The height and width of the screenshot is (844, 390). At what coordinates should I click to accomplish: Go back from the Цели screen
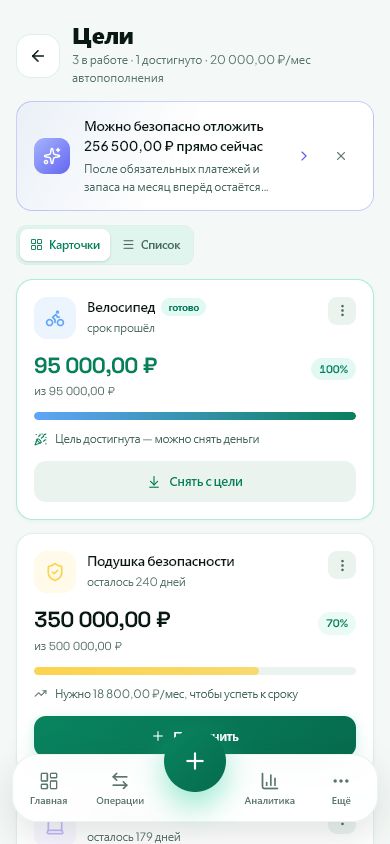[38, 56]
